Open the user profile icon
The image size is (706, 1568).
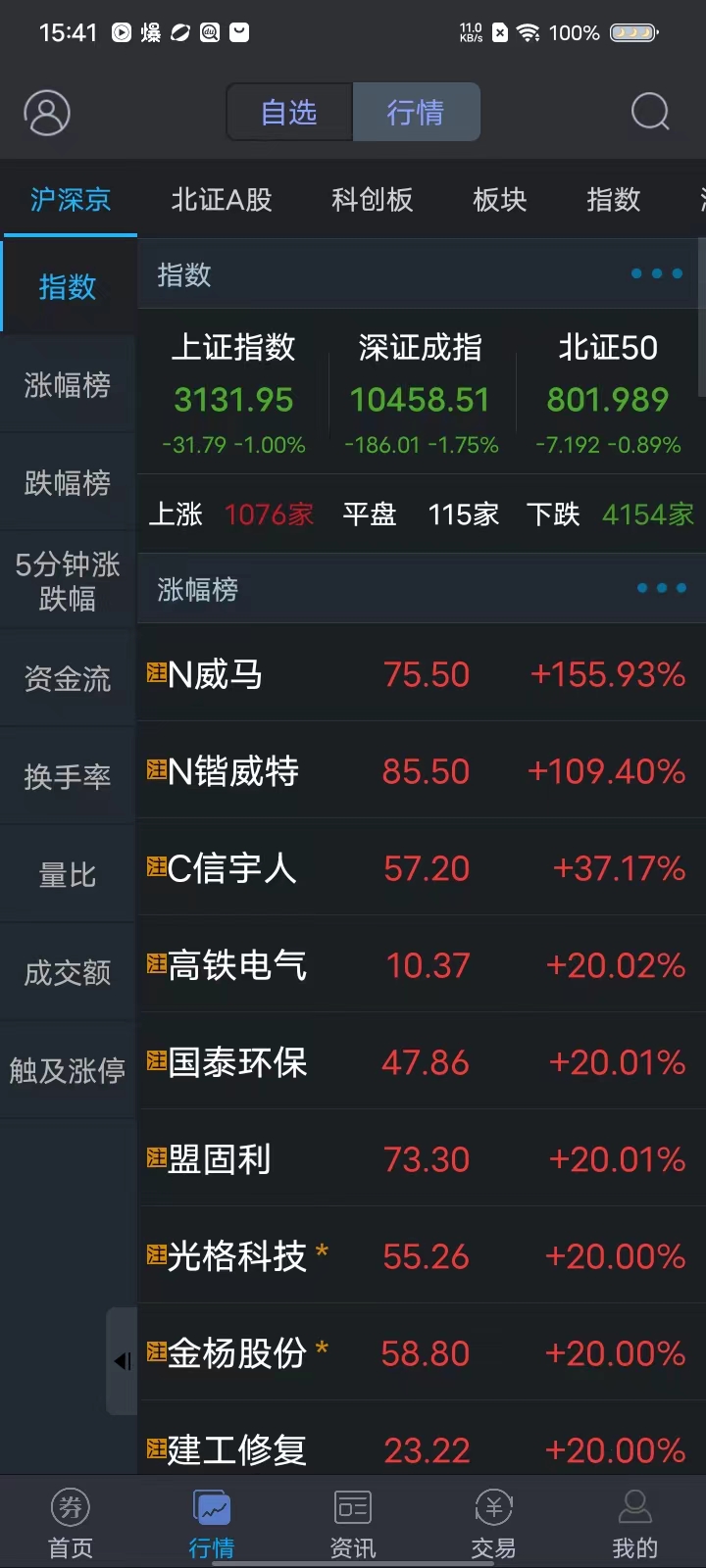pyautogui.click(x=47, y=113)
